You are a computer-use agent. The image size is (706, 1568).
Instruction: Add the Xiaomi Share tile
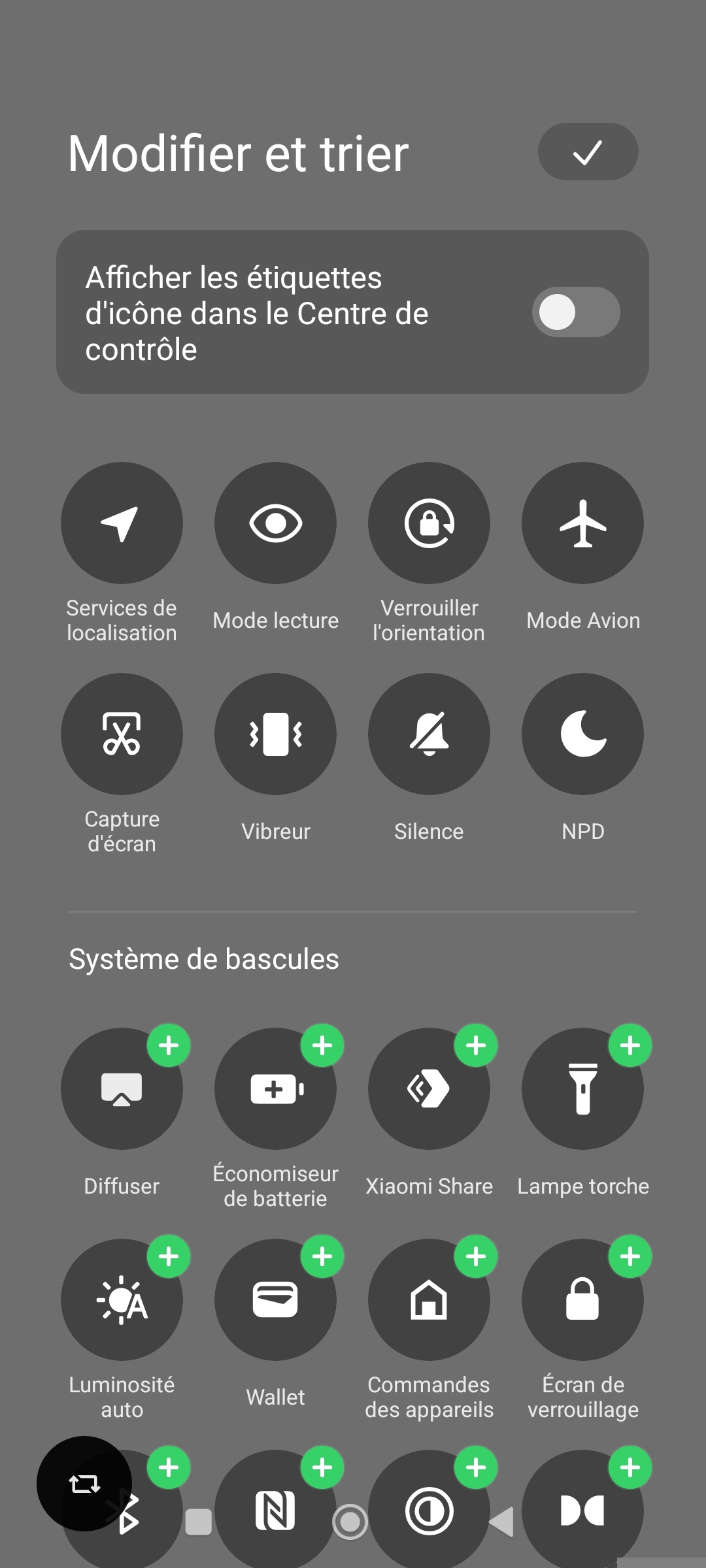(x=476, y=1045)
